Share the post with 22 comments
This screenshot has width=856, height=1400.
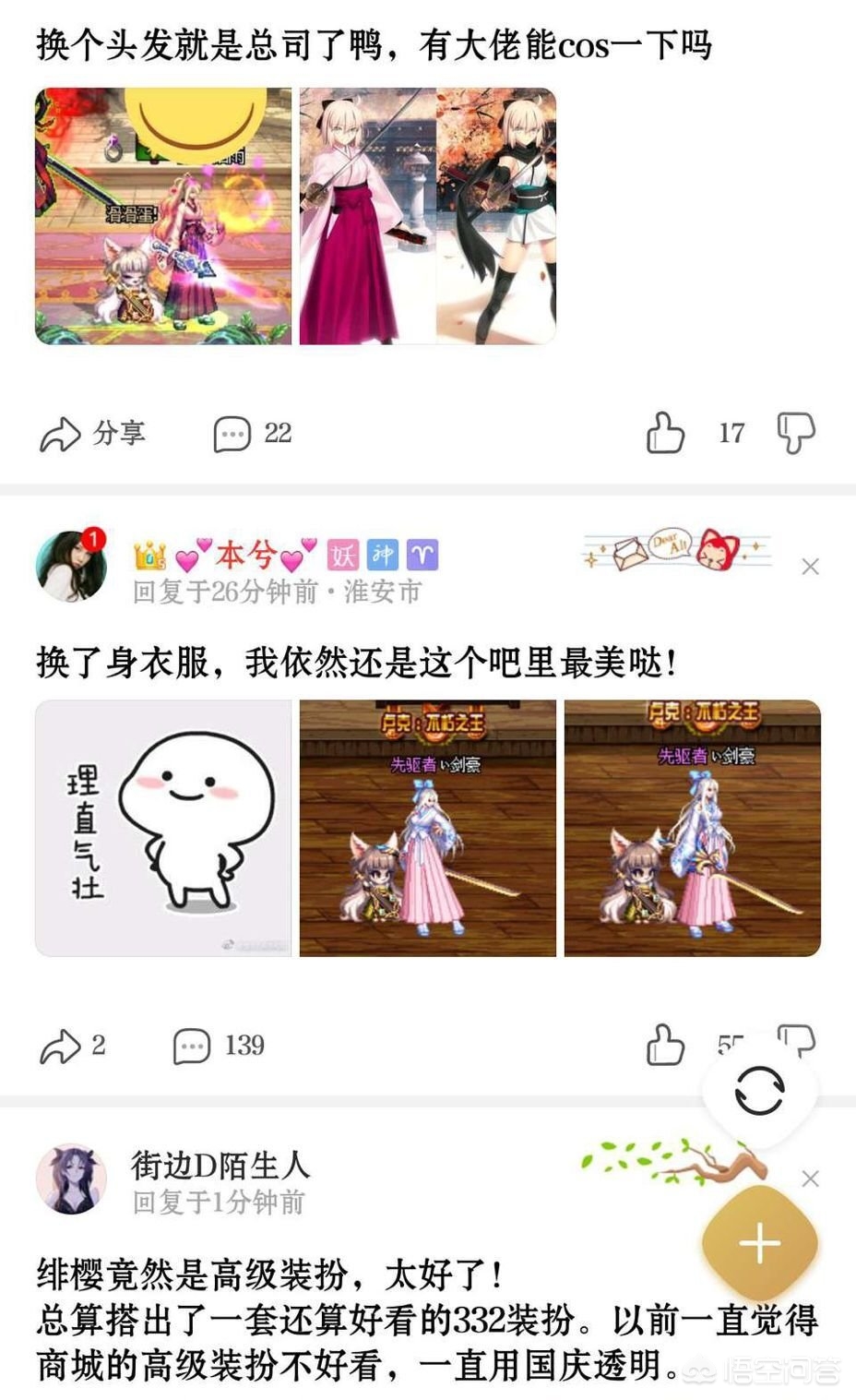pyautogui.click(x=91, y=433)
